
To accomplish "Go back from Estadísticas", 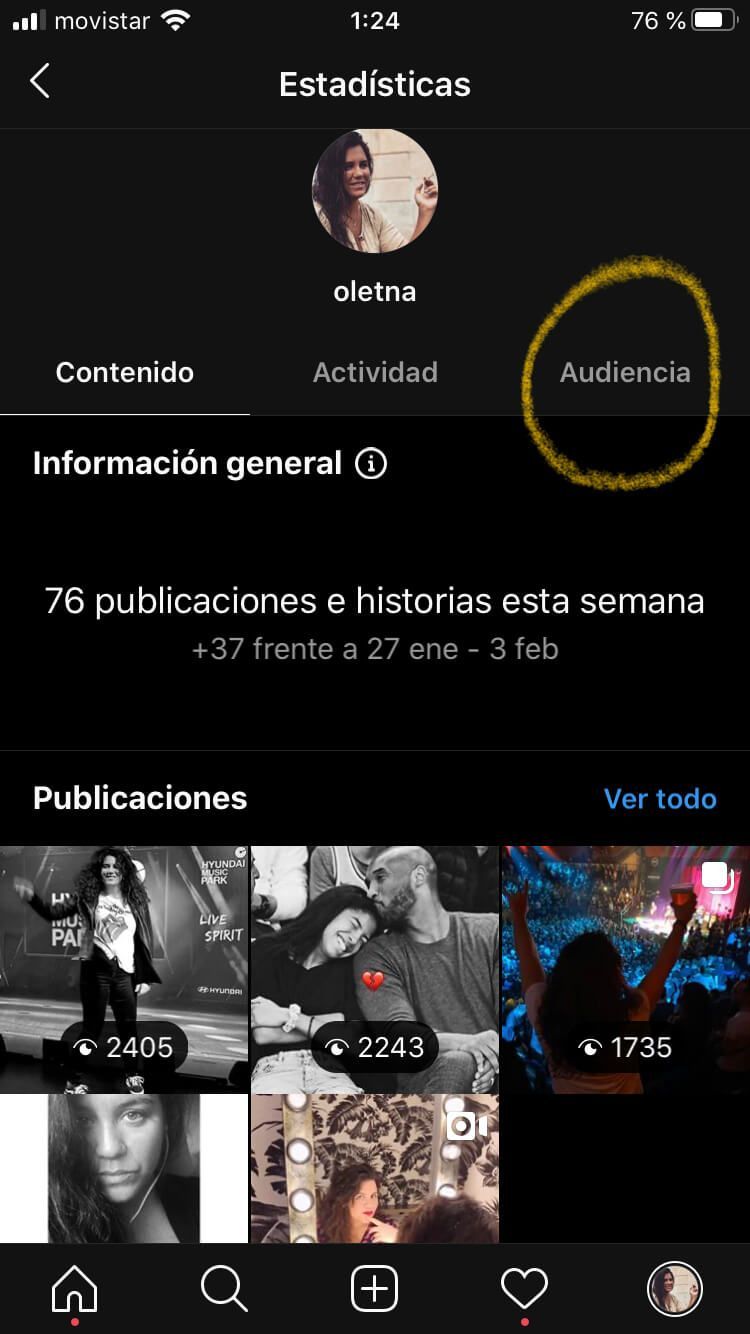I will tap(40, 82).
